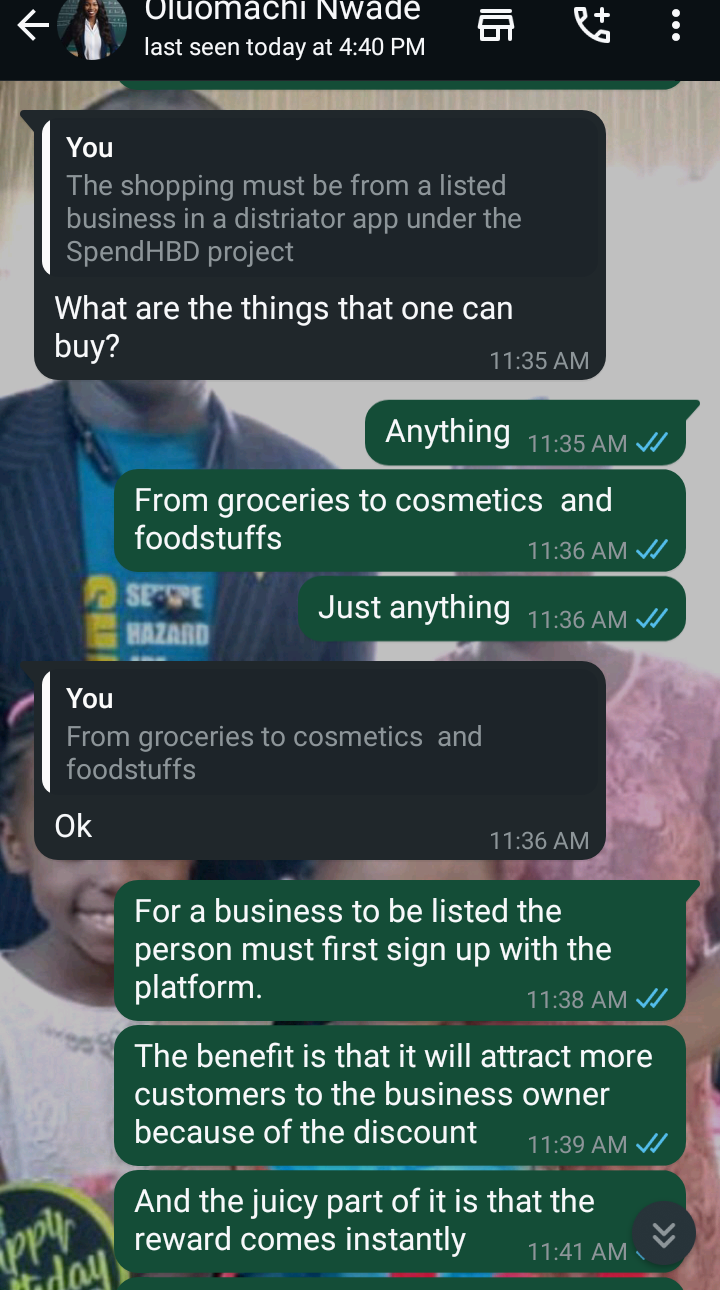Open the three-dot overflow menu
The width and height of the screenshot is (720, 1290).
(x=676, y=25)
